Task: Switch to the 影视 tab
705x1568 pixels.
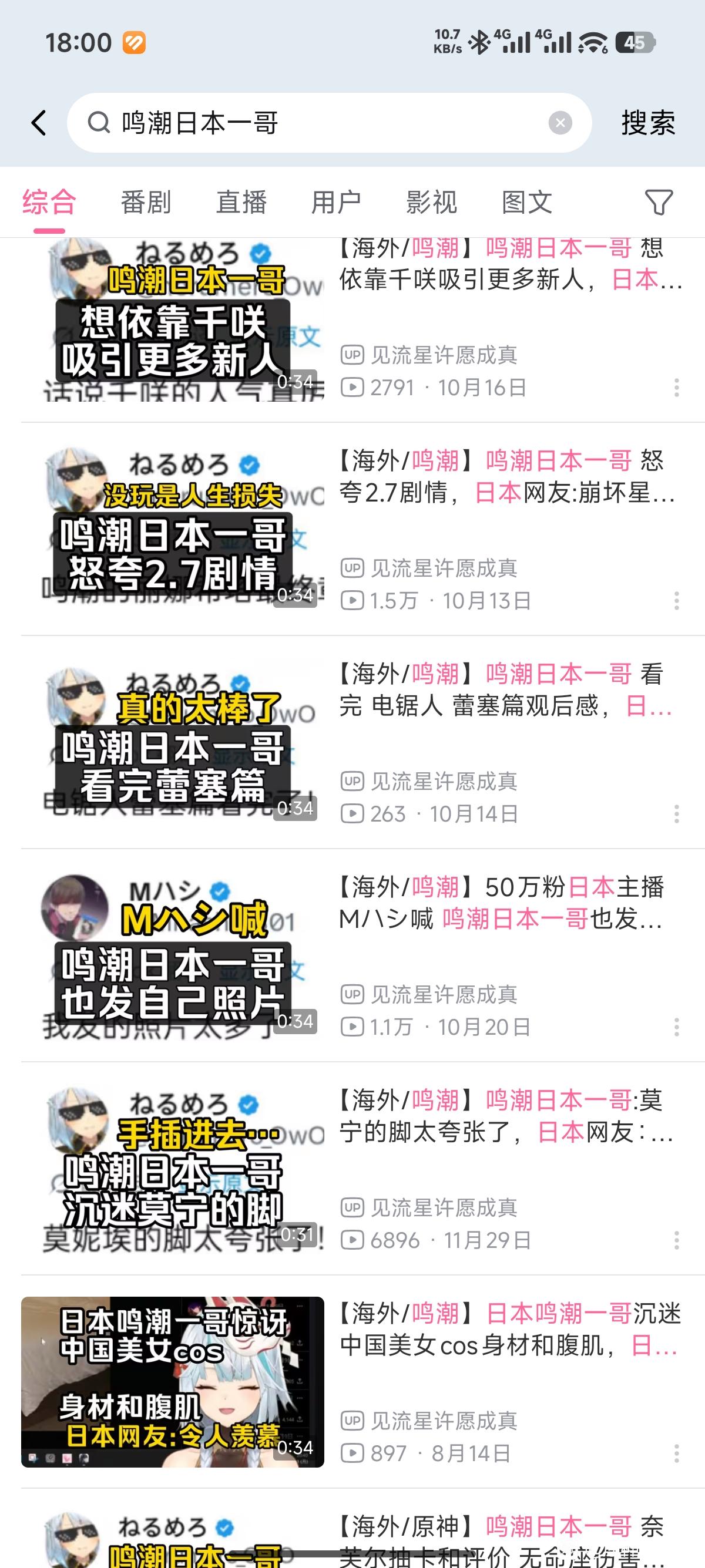Action: coord(432,202)
